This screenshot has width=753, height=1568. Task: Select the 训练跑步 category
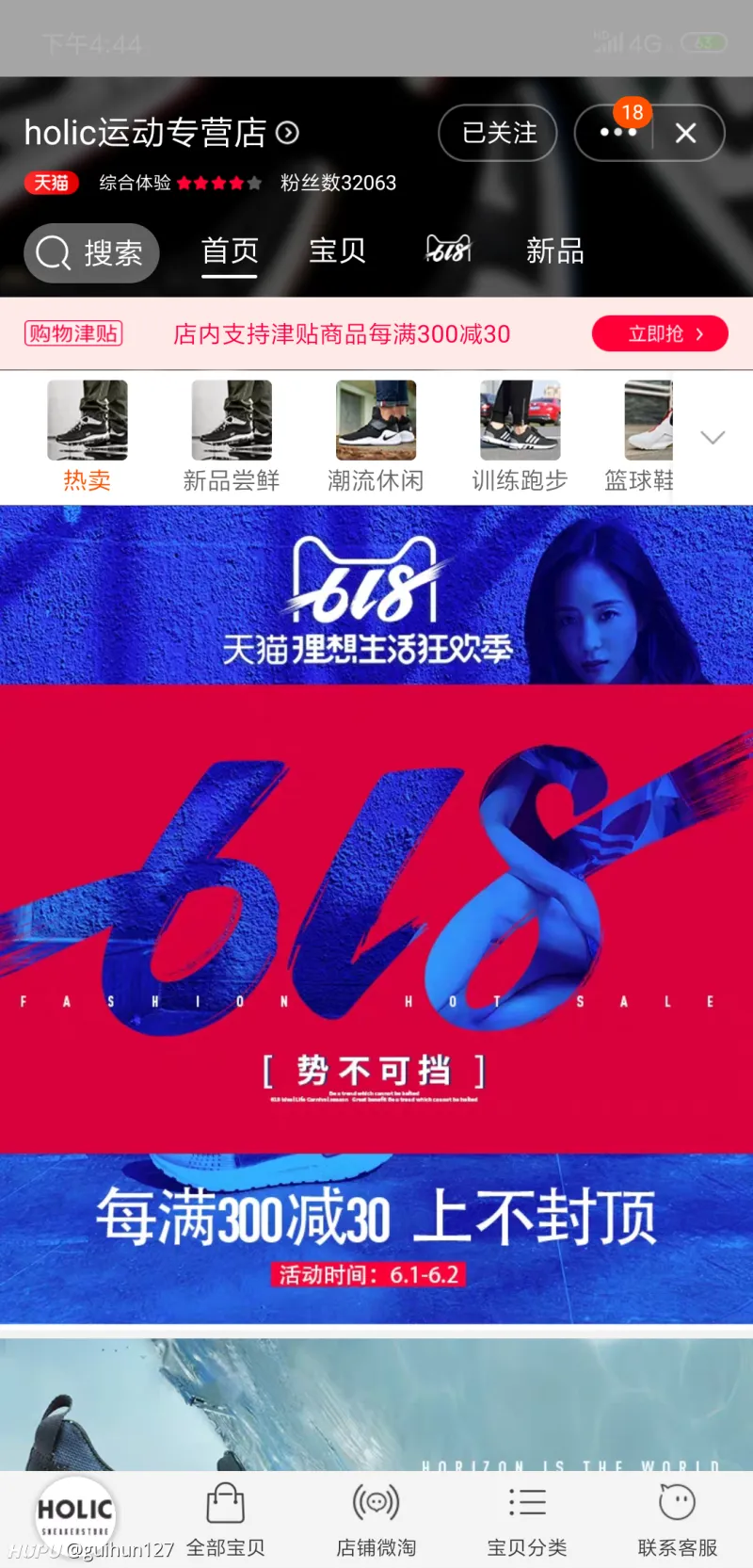pyautogui.click(x=520, y=436)
